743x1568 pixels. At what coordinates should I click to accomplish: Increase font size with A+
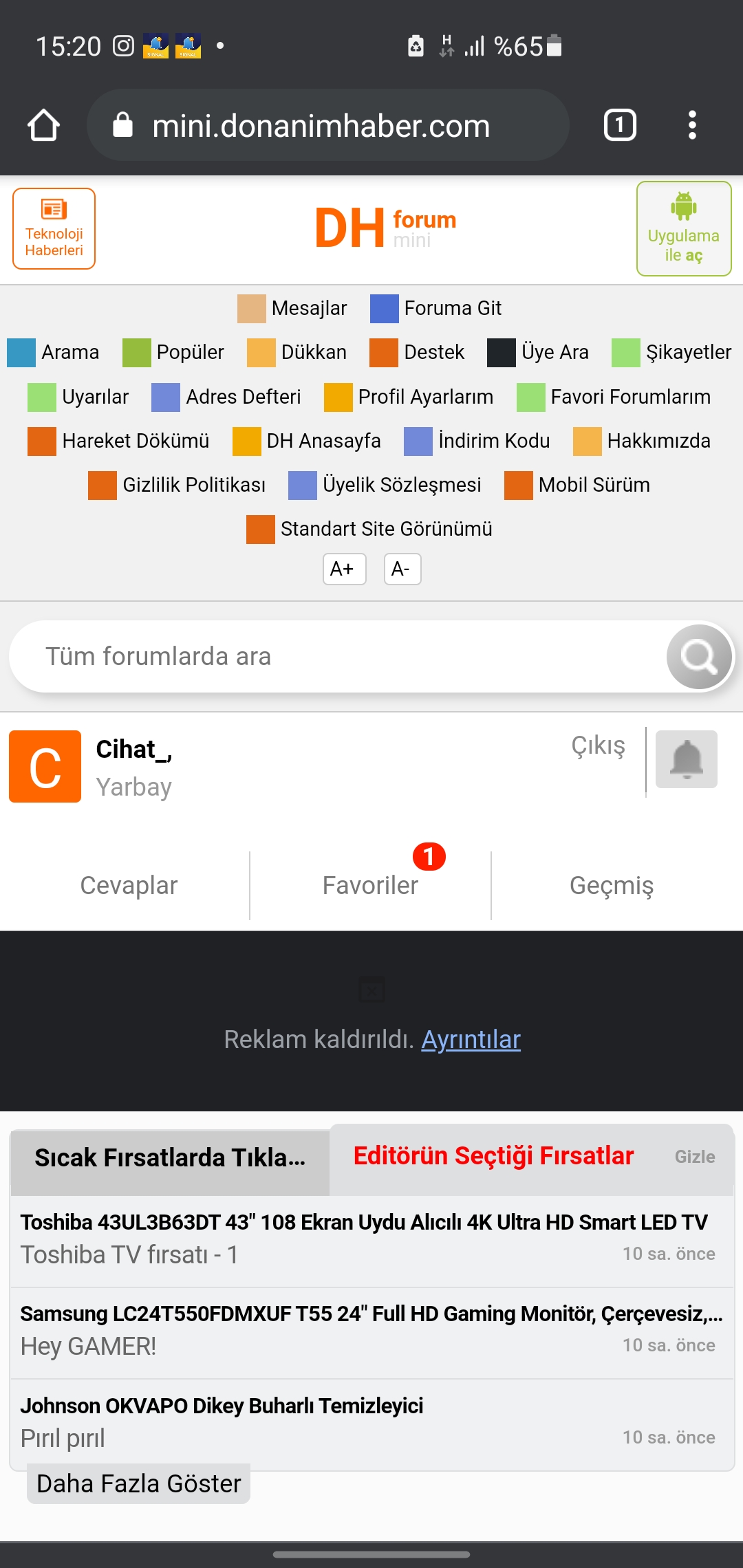pyautogui.click(x=344, y=569)
